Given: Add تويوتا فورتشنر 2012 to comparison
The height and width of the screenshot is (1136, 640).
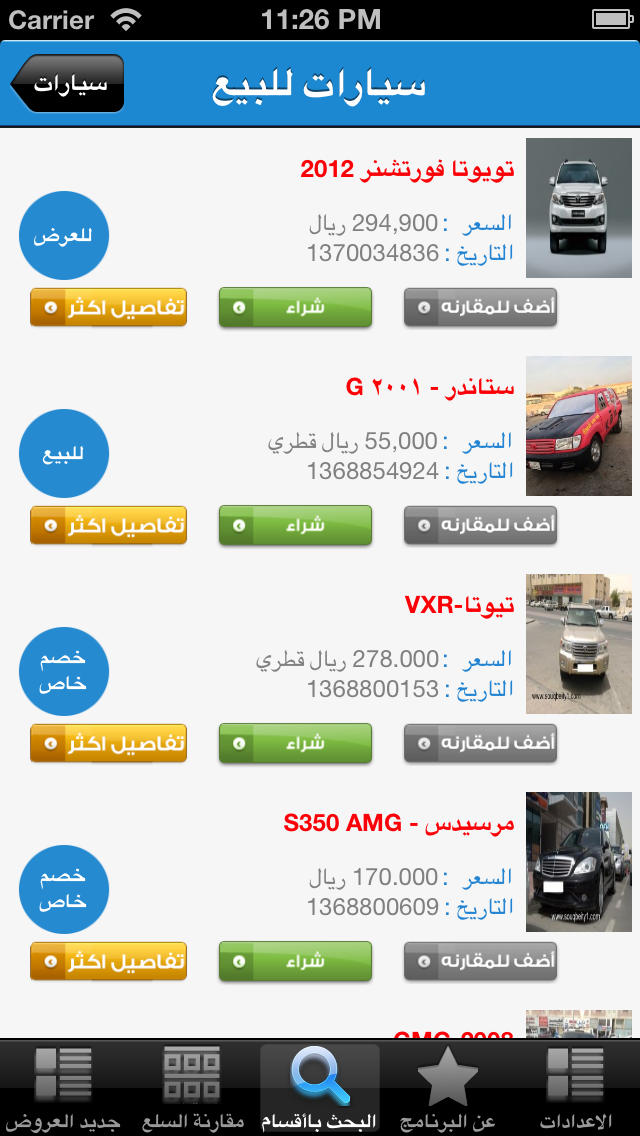Looking at the screenshot, I should (x=481, y=307).
